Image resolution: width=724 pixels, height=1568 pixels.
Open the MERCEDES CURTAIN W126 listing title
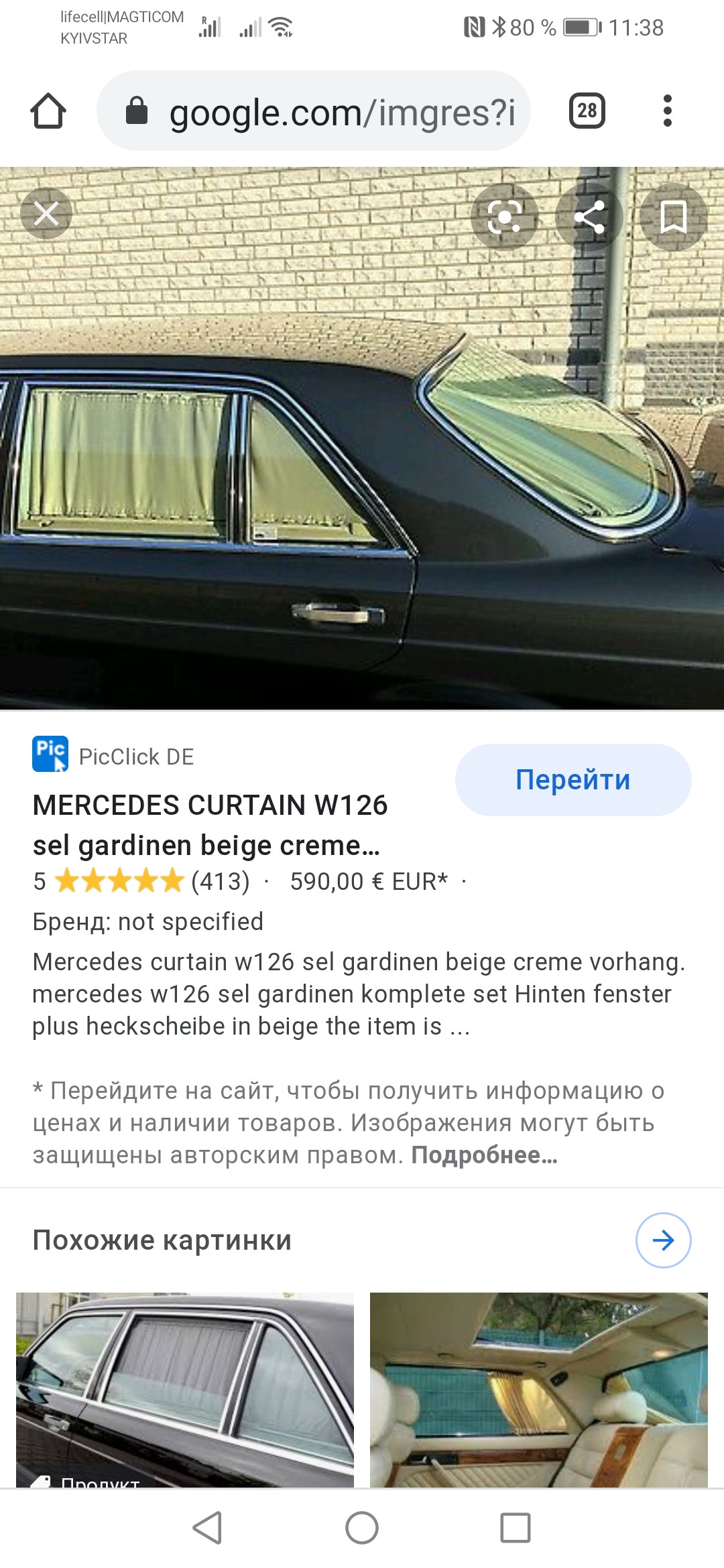[x=210, y=824]
